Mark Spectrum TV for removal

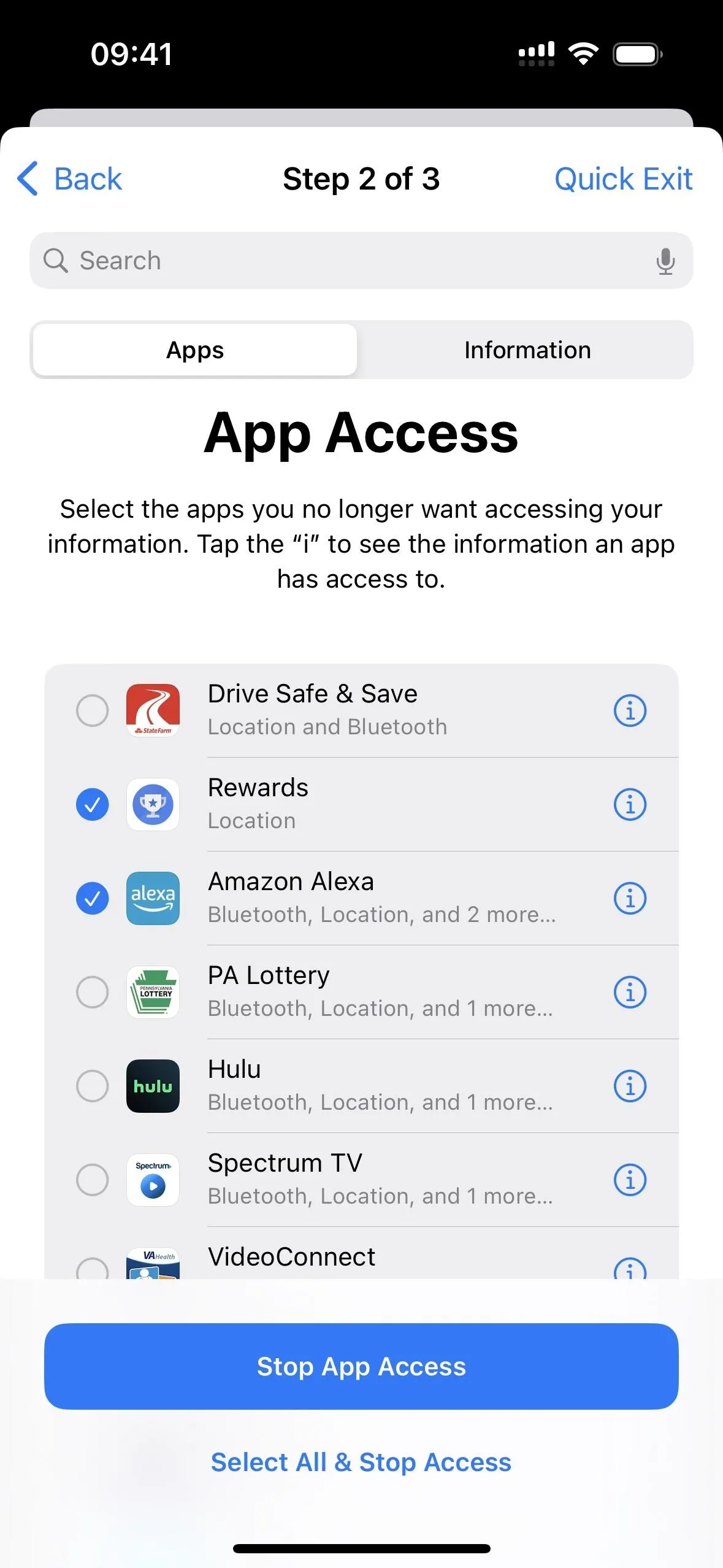point(93,1180)
